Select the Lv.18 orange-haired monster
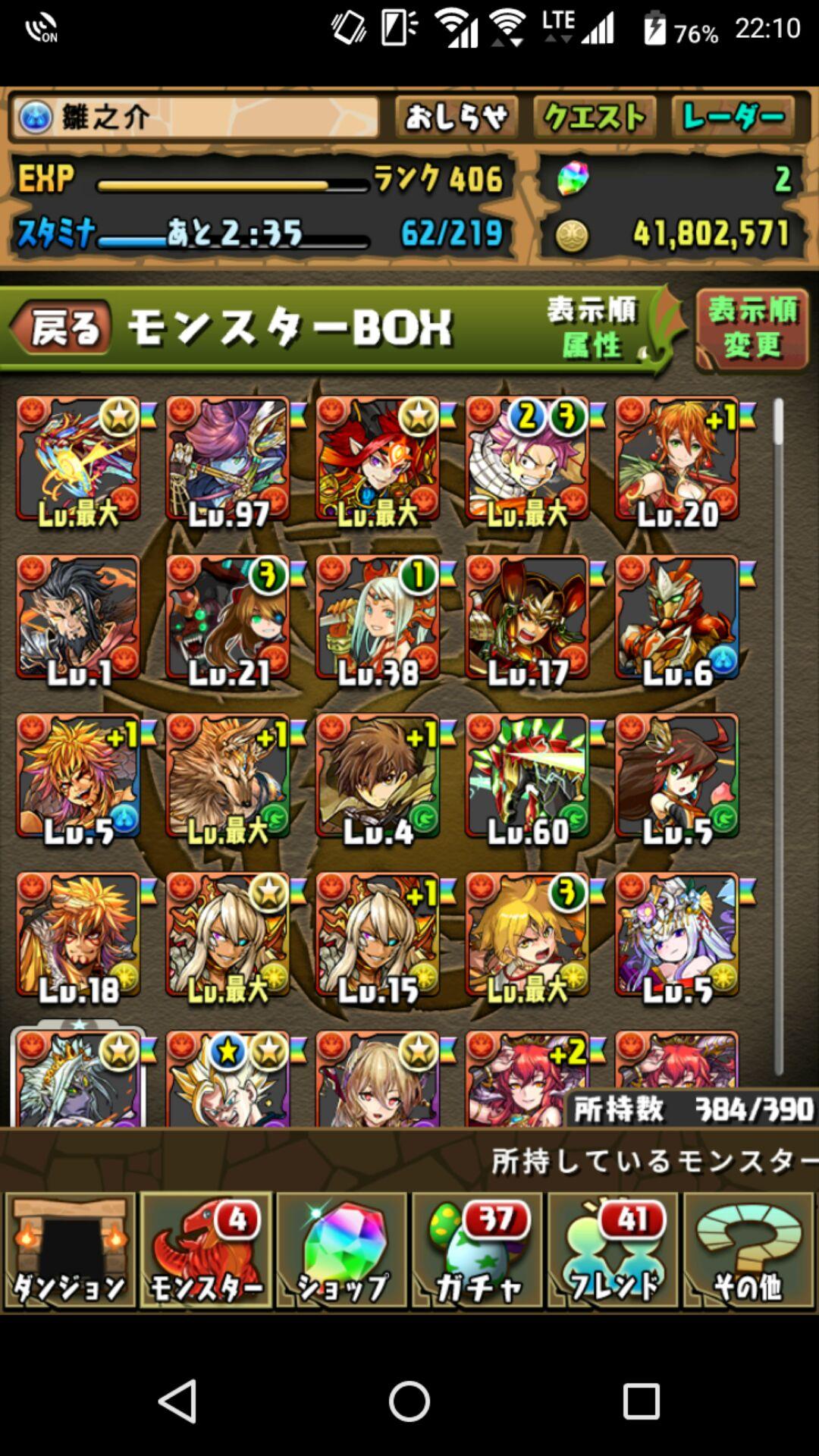Screen dimensions: 819x1456 click(x=78, y=934)
